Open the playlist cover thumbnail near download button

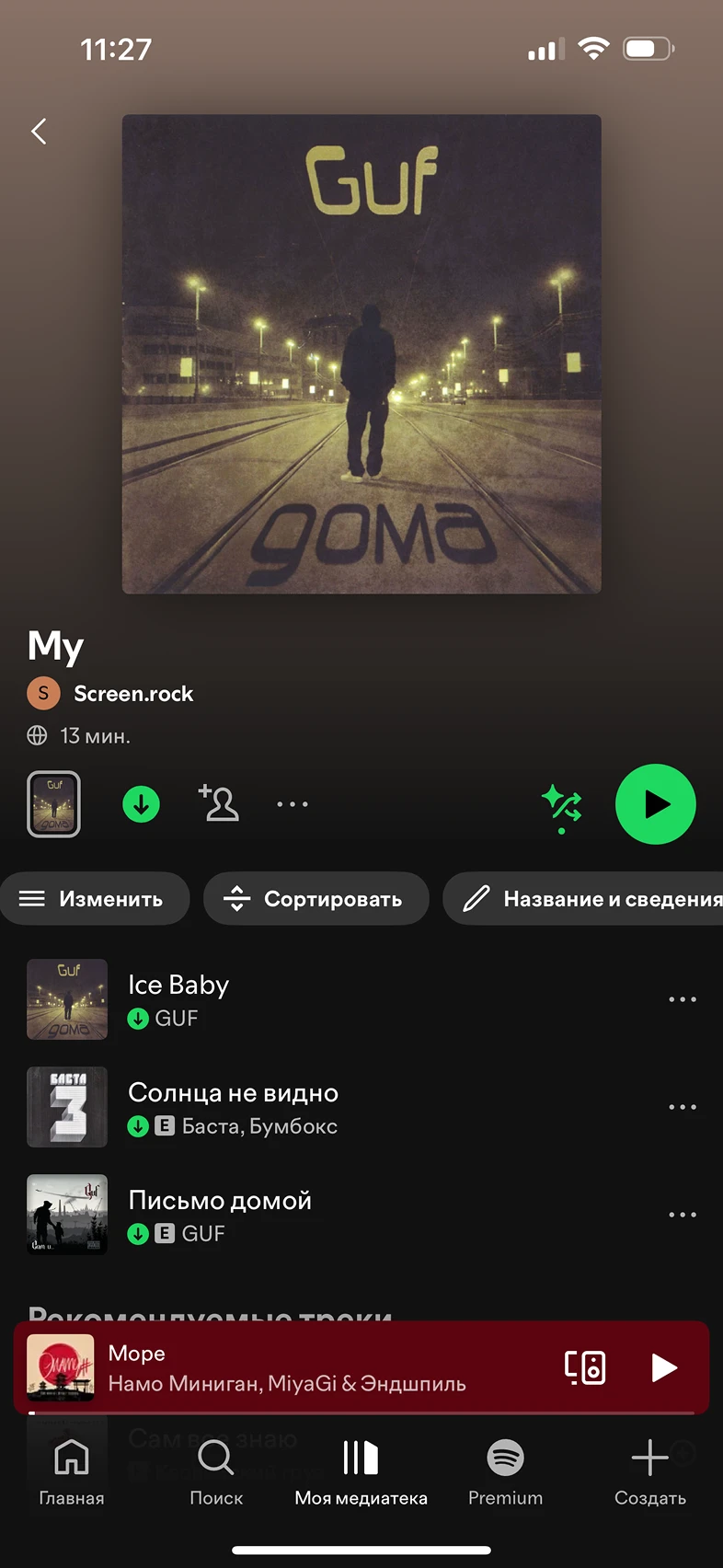(53, 803)
